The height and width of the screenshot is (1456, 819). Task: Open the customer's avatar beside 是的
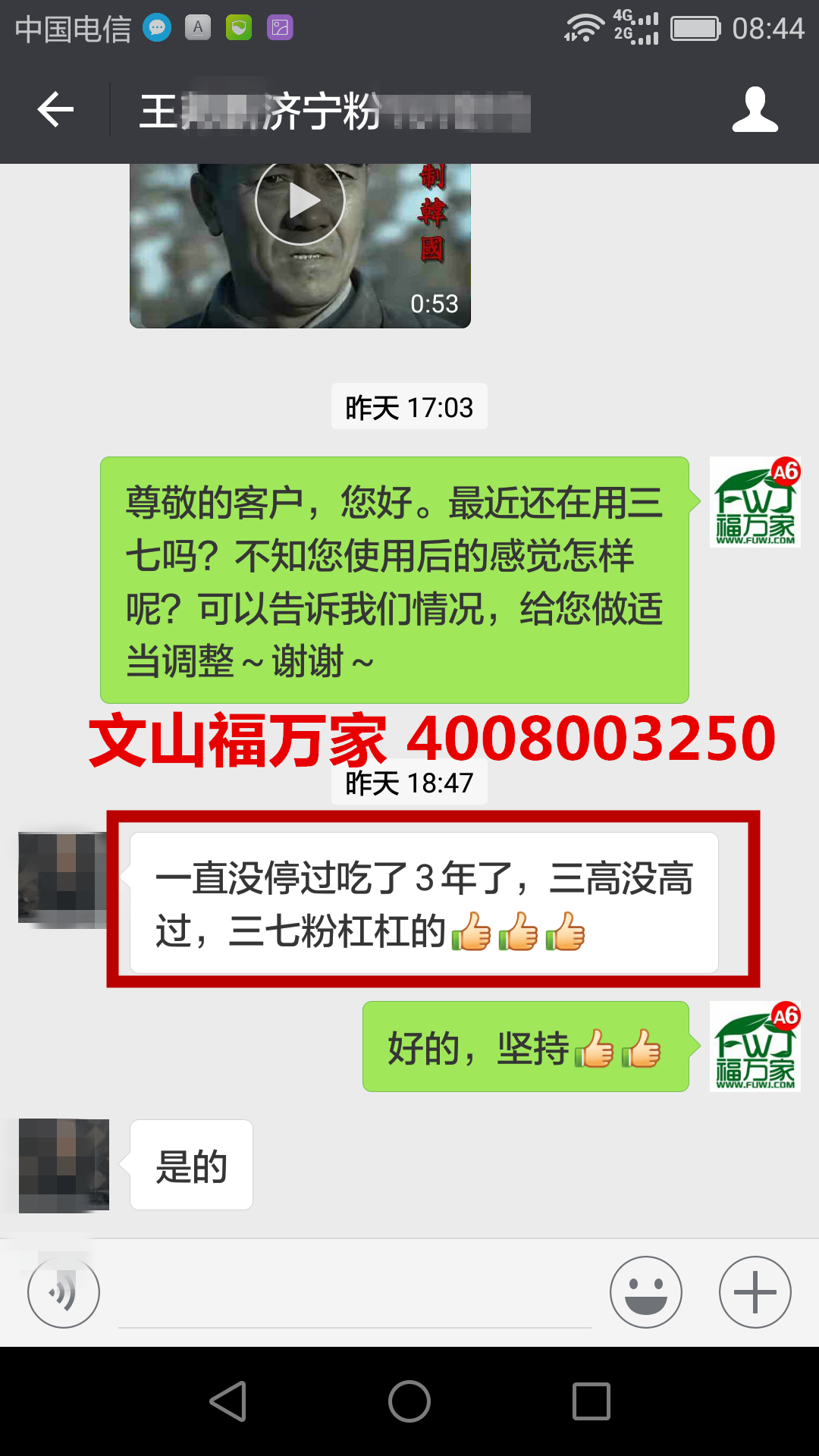pyautogui.click(x=64, y=1166)
